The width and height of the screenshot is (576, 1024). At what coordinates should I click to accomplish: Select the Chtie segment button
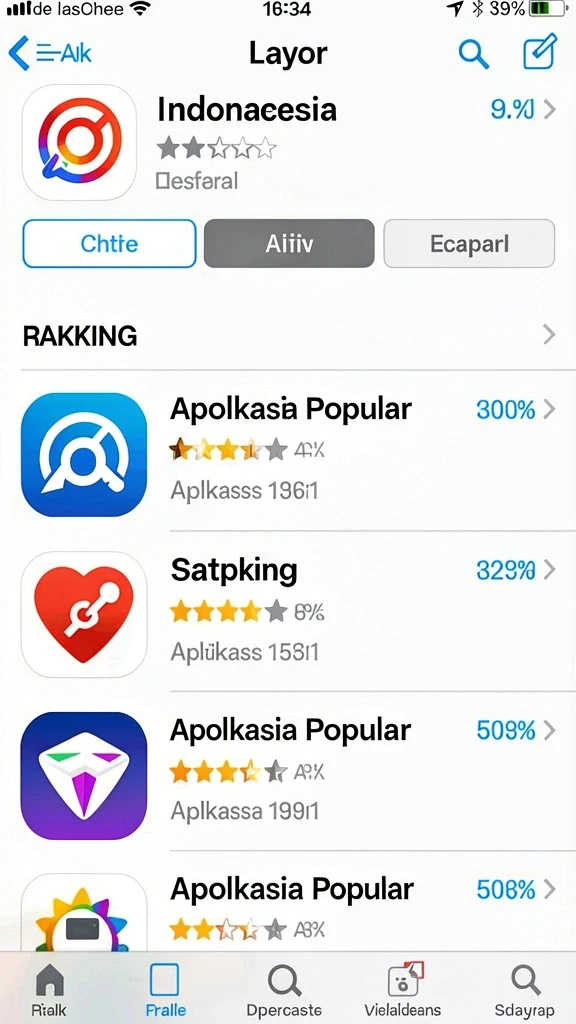(x=109, y=244)
